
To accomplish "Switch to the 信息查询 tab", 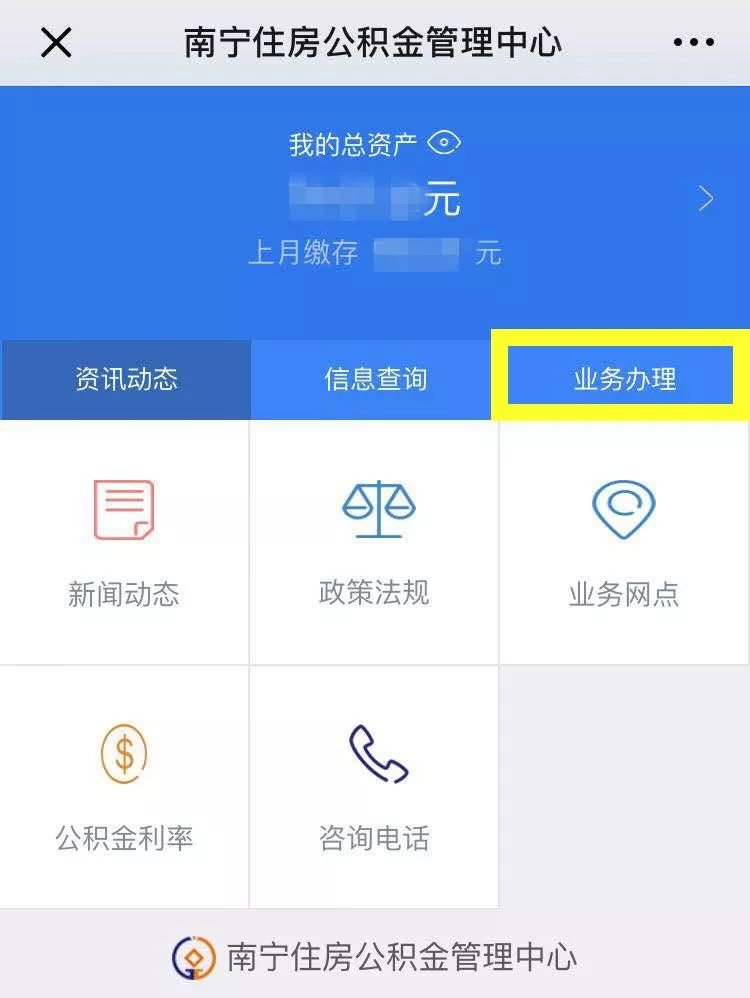I will coord(375,379).
